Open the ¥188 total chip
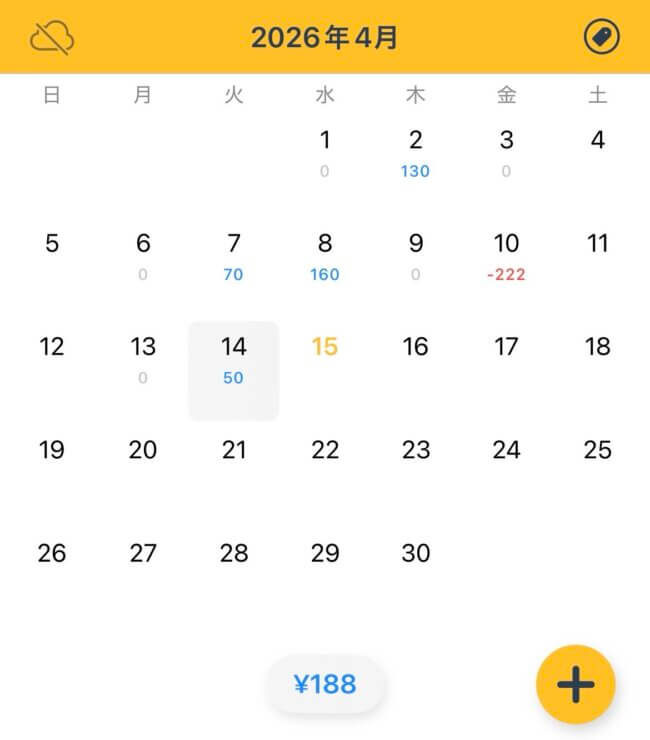 point(325,685)
